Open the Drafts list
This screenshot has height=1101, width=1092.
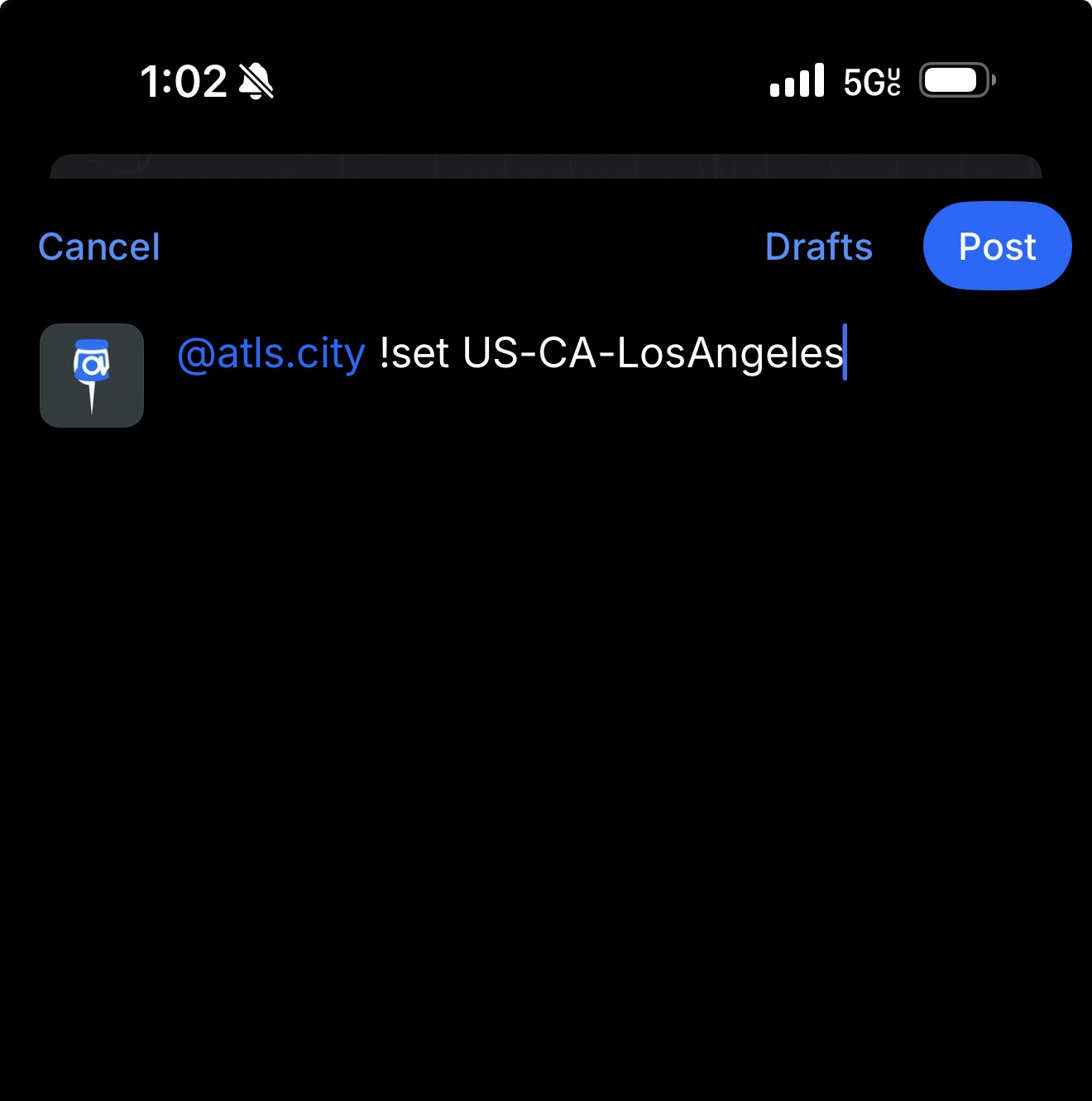[818, 247]
